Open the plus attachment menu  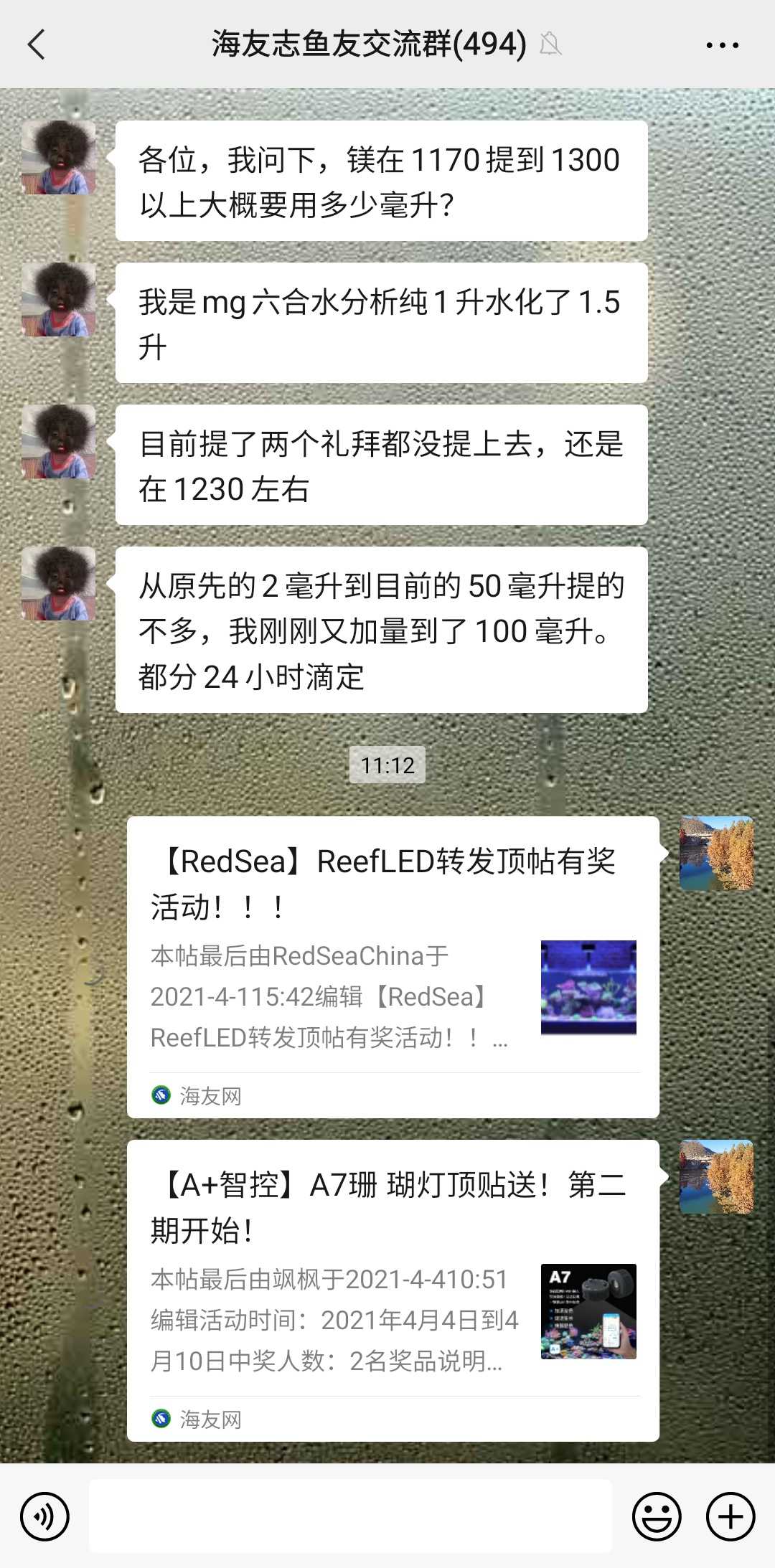pos(731,1516)
